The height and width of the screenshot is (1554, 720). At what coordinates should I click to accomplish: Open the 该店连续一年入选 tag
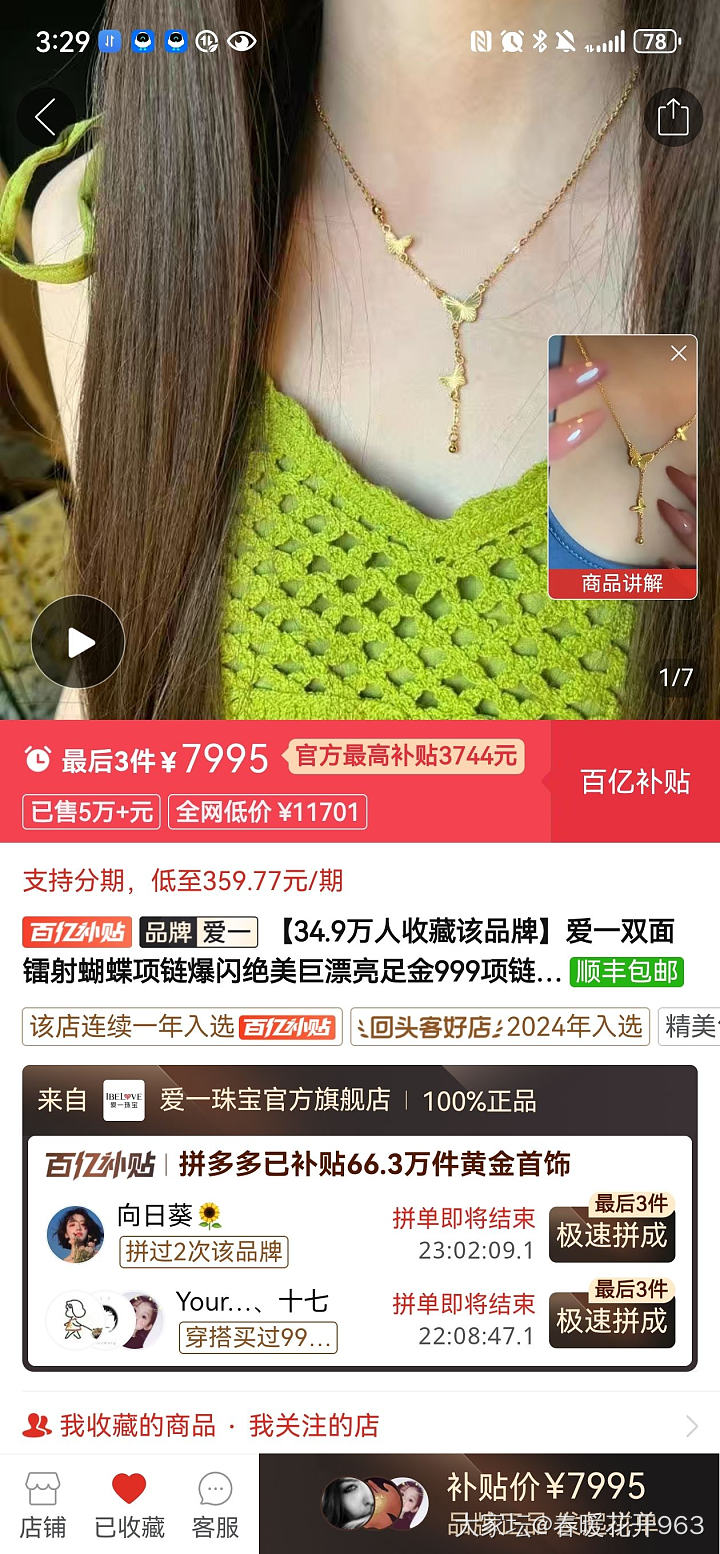tap(182, 1027)
